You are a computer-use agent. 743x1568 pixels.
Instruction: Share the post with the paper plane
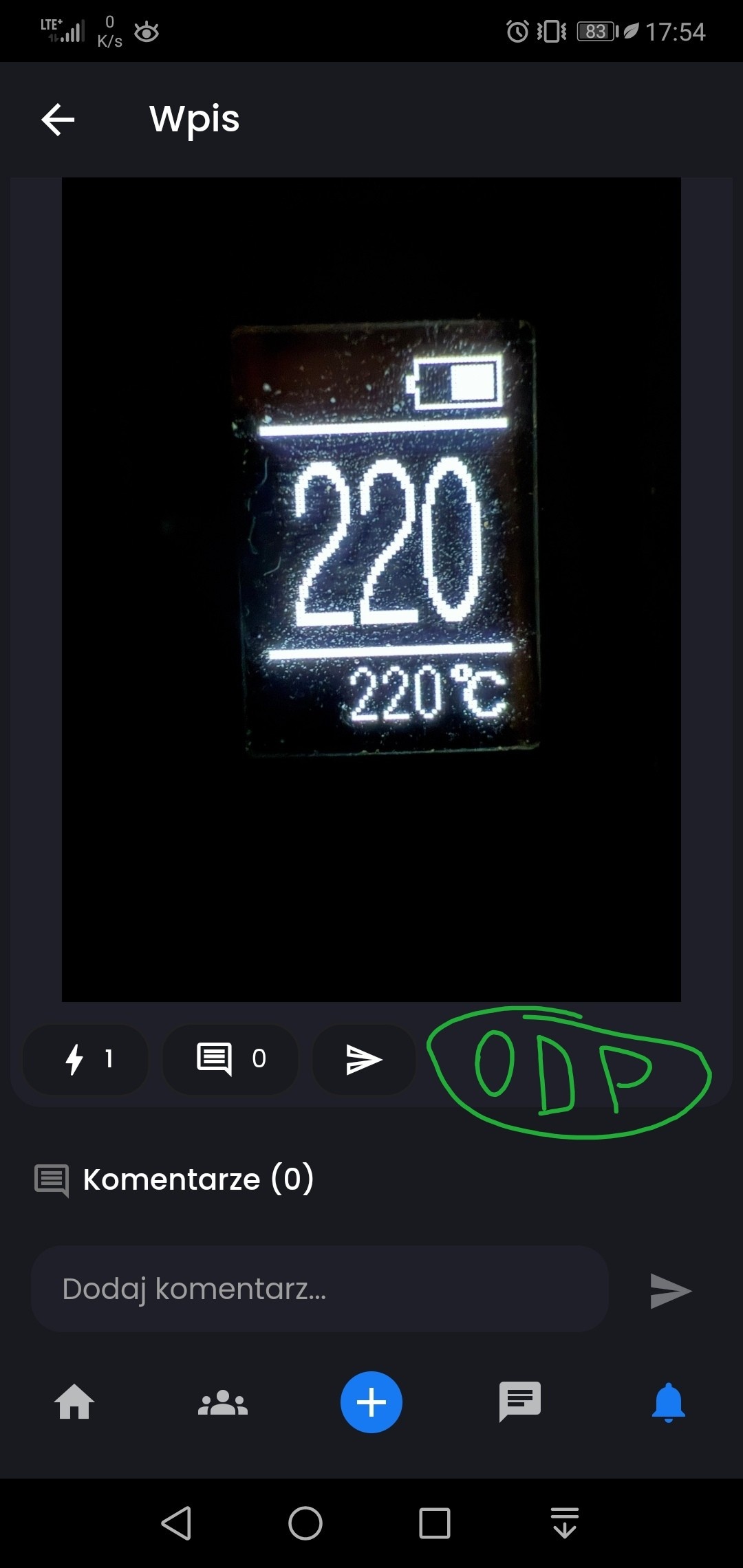click(x=364, y=1059)
